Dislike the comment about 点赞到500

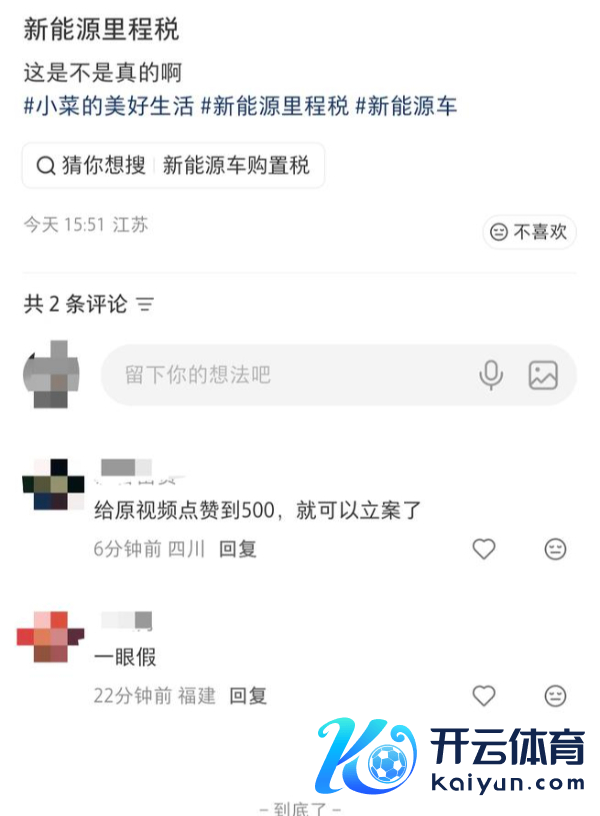[x=555, y=548]
